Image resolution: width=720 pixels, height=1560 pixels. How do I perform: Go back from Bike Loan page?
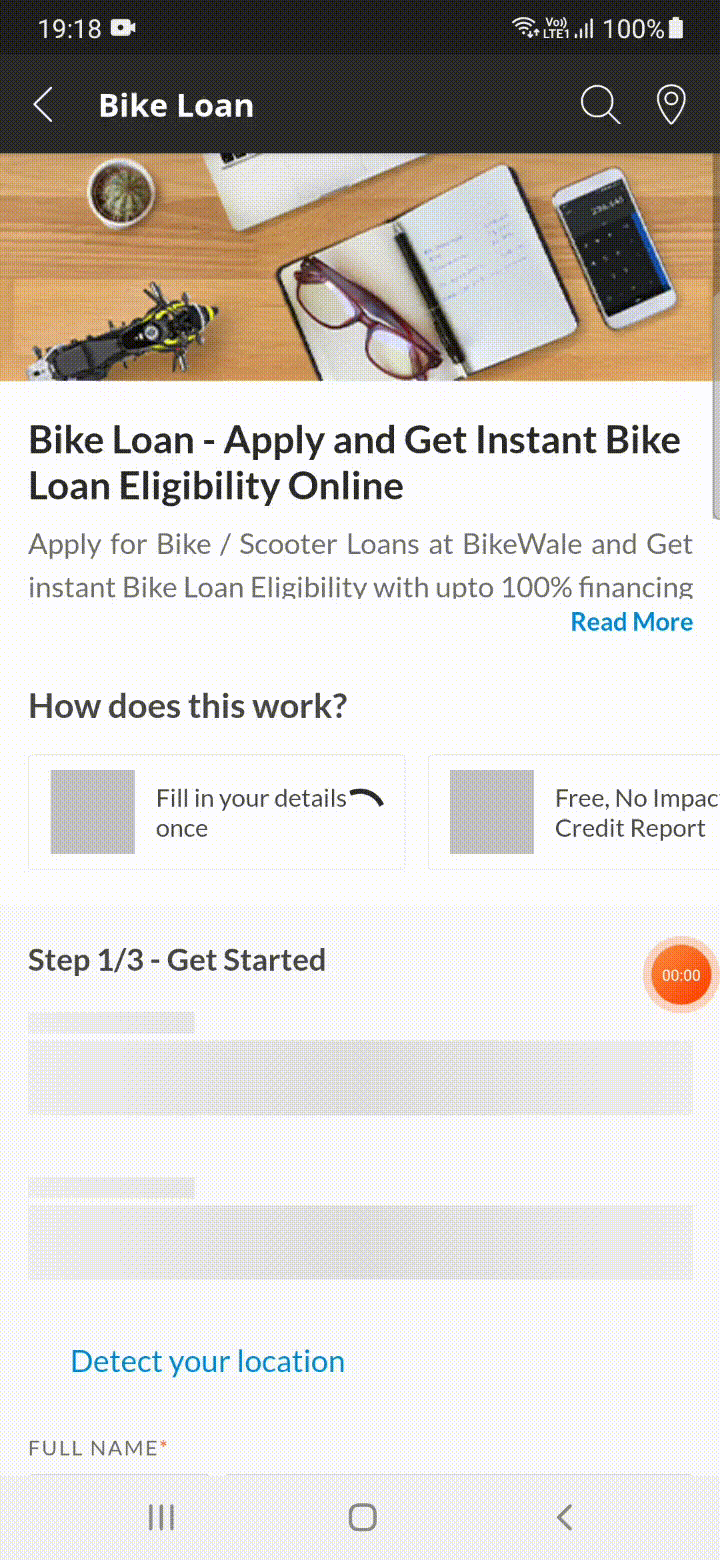(x=42, y=105)
